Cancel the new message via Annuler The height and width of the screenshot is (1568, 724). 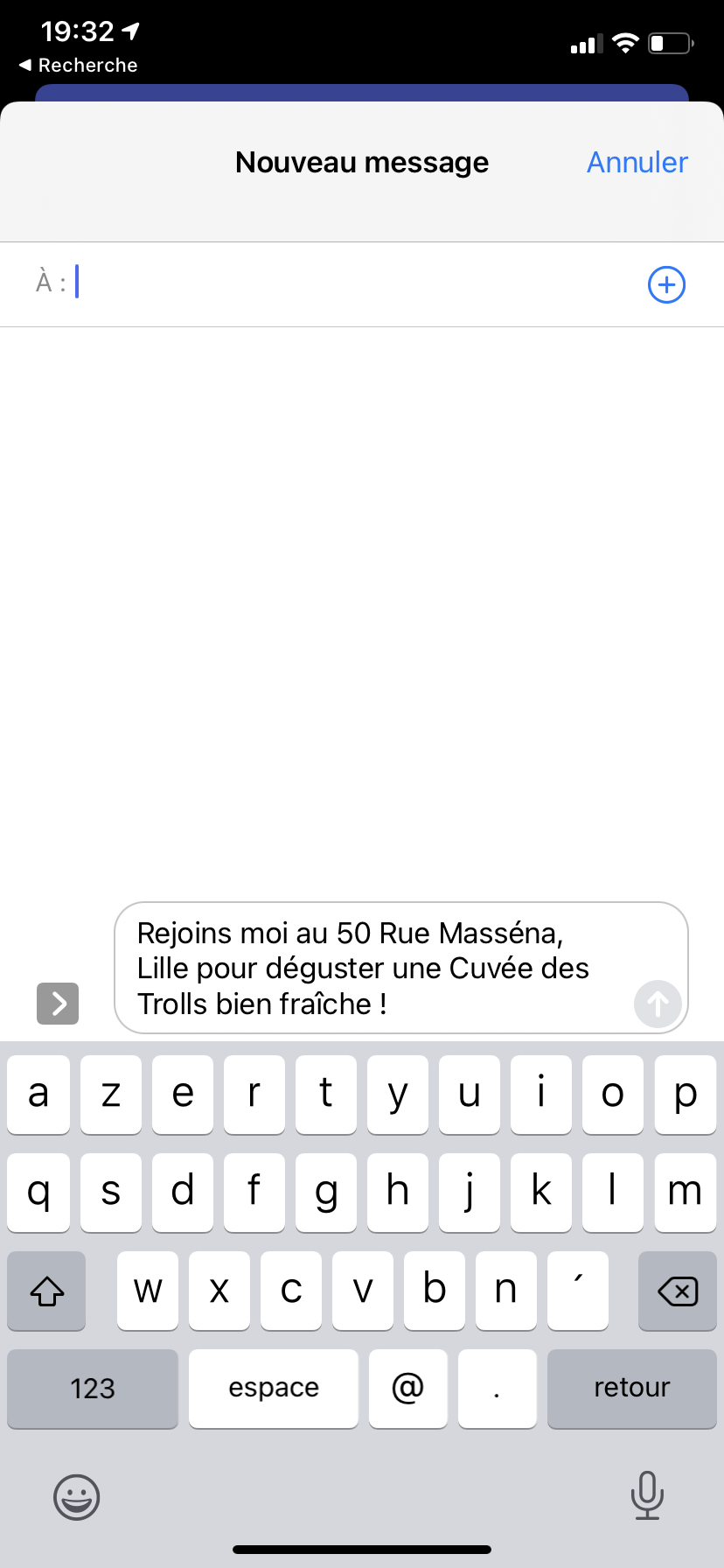pos(637,163)
